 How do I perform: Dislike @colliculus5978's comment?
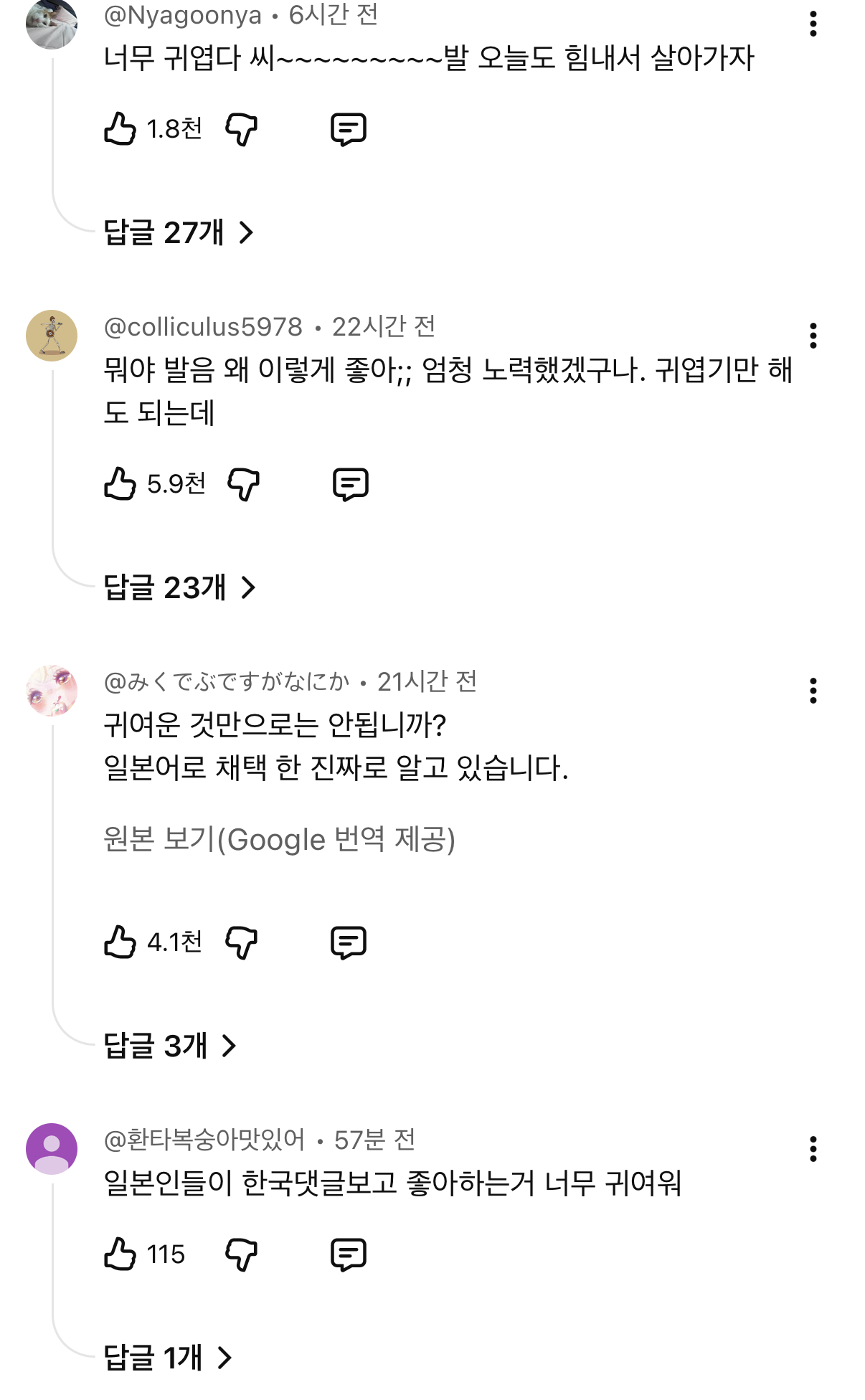pos(242,483)
